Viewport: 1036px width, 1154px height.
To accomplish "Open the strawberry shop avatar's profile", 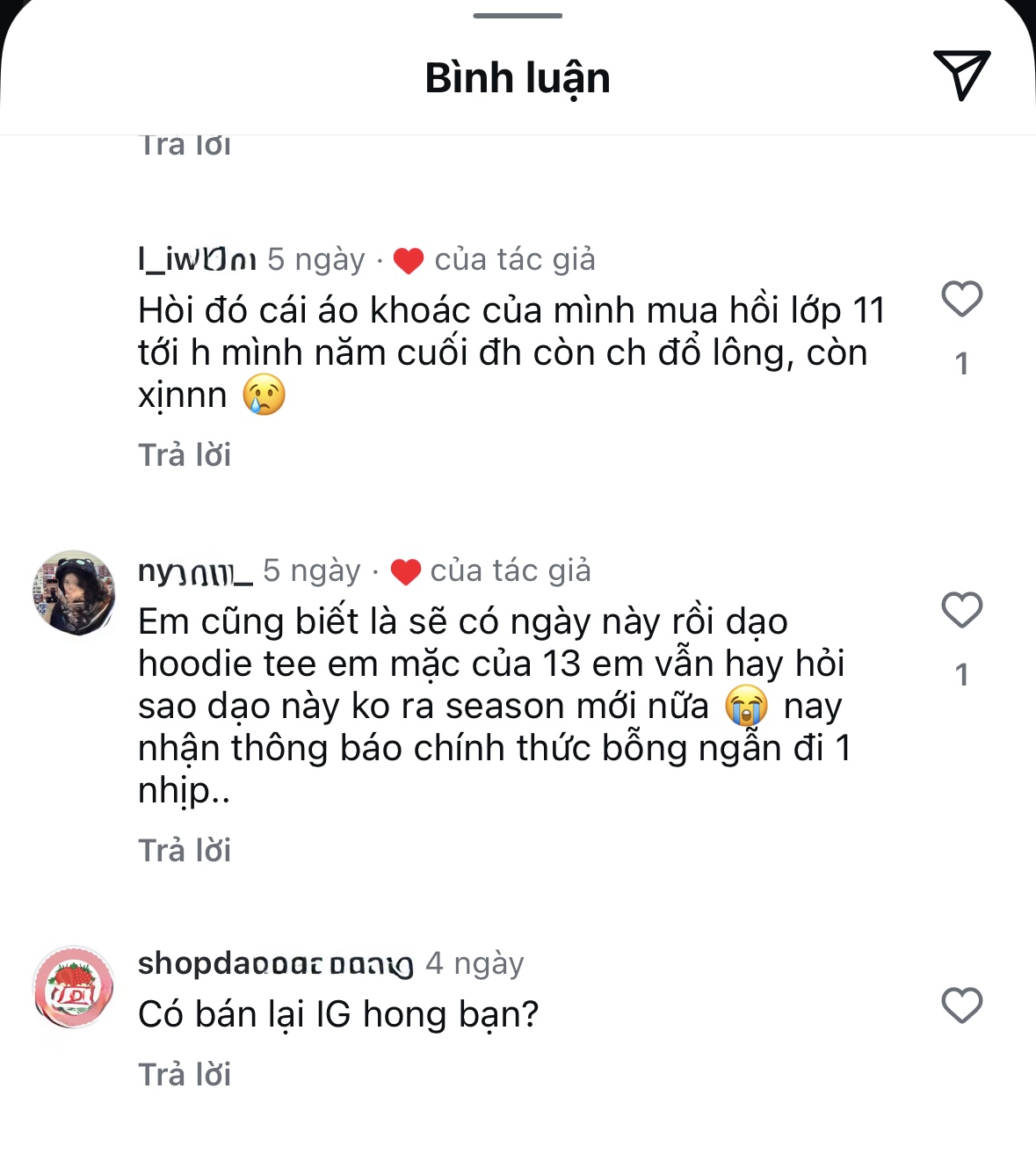I will click(75, 987).
